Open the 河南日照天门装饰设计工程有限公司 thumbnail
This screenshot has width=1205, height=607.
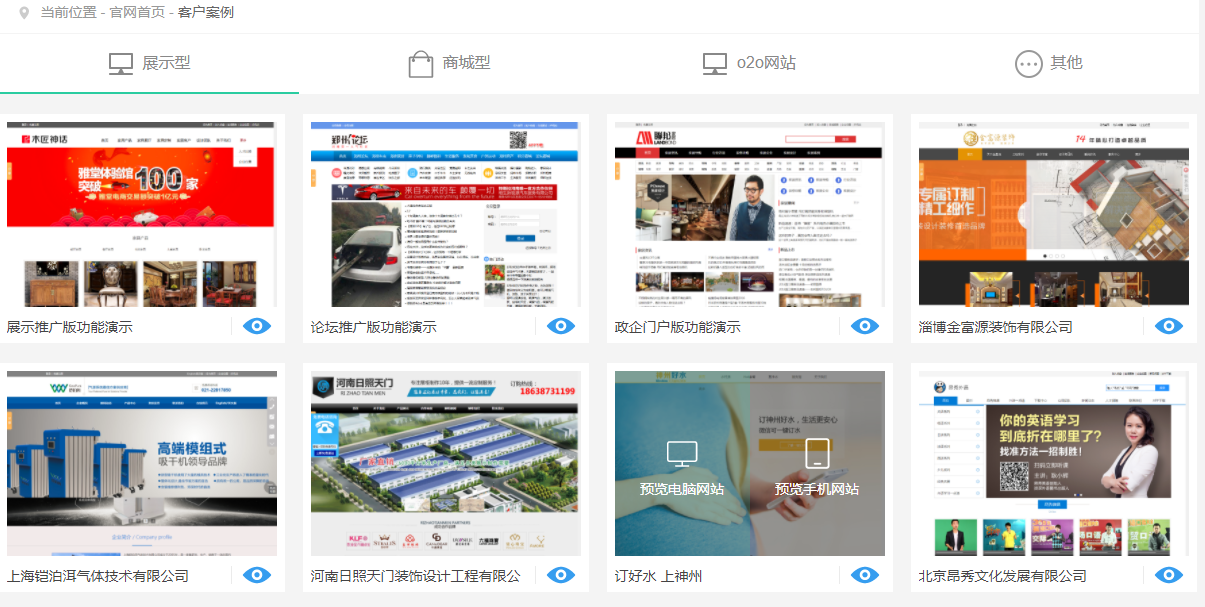[445, 463]
